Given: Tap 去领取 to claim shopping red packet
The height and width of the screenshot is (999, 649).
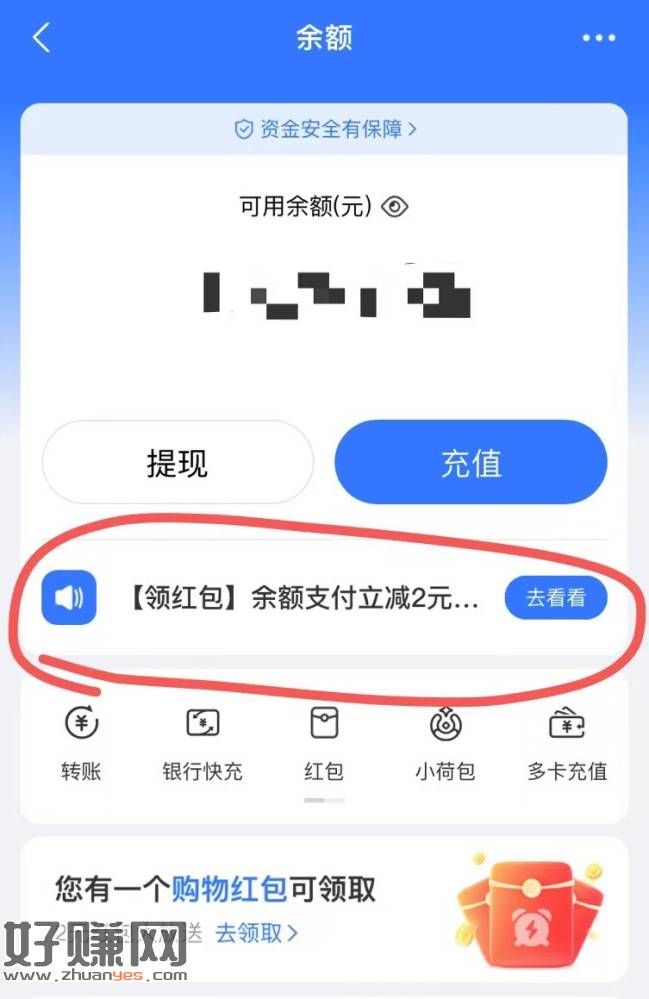Looking at the screenshot, I should 257,933.
